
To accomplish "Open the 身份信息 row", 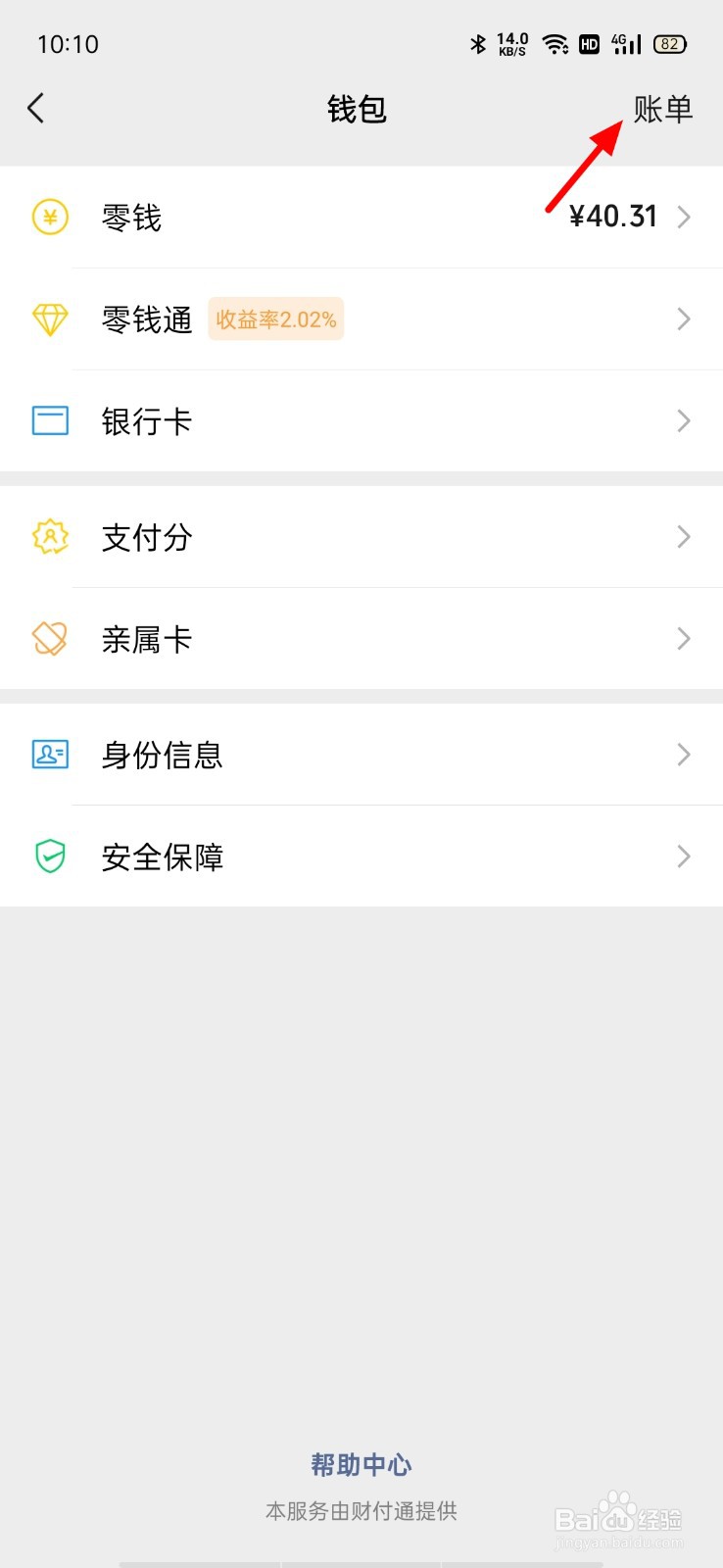I will point(361,755).
